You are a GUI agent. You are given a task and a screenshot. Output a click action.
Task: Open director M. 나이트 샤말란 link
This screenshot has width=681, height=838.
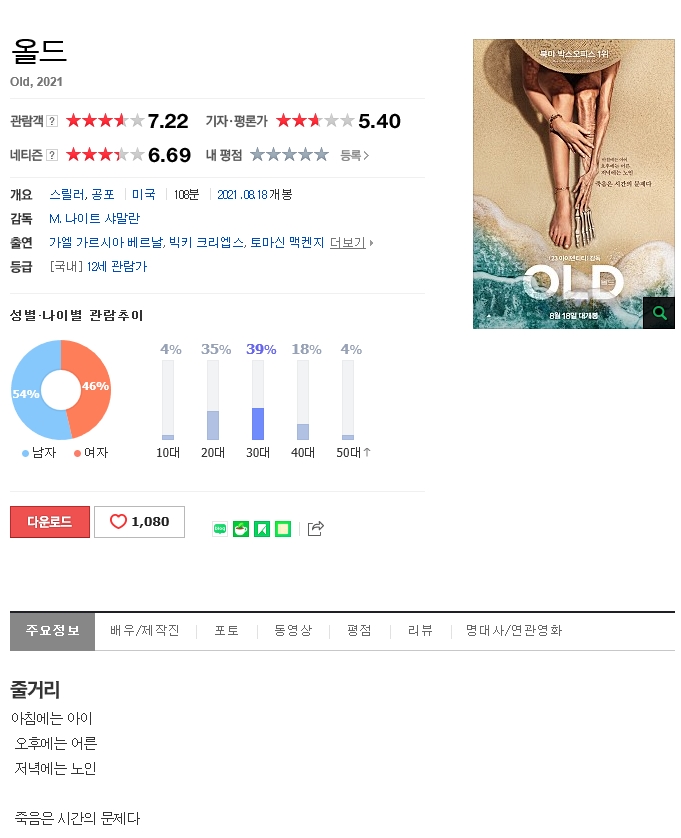pos(94,218)
